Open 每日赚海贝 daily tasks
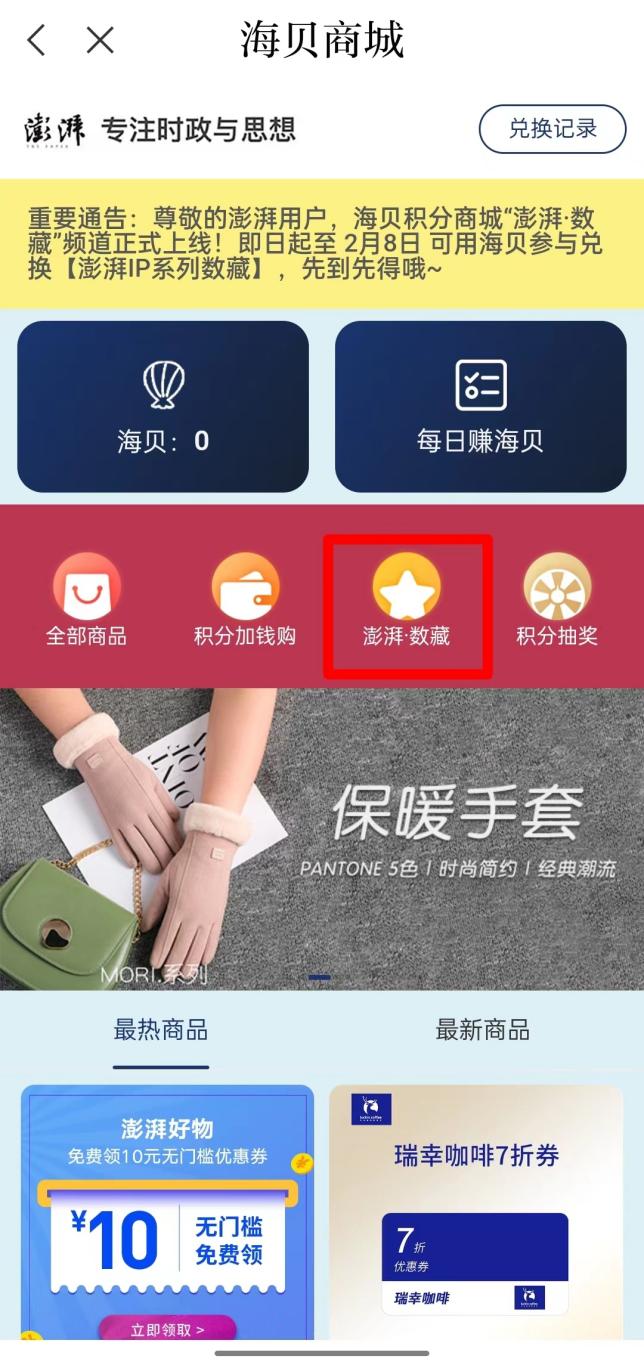 point(481,407)
